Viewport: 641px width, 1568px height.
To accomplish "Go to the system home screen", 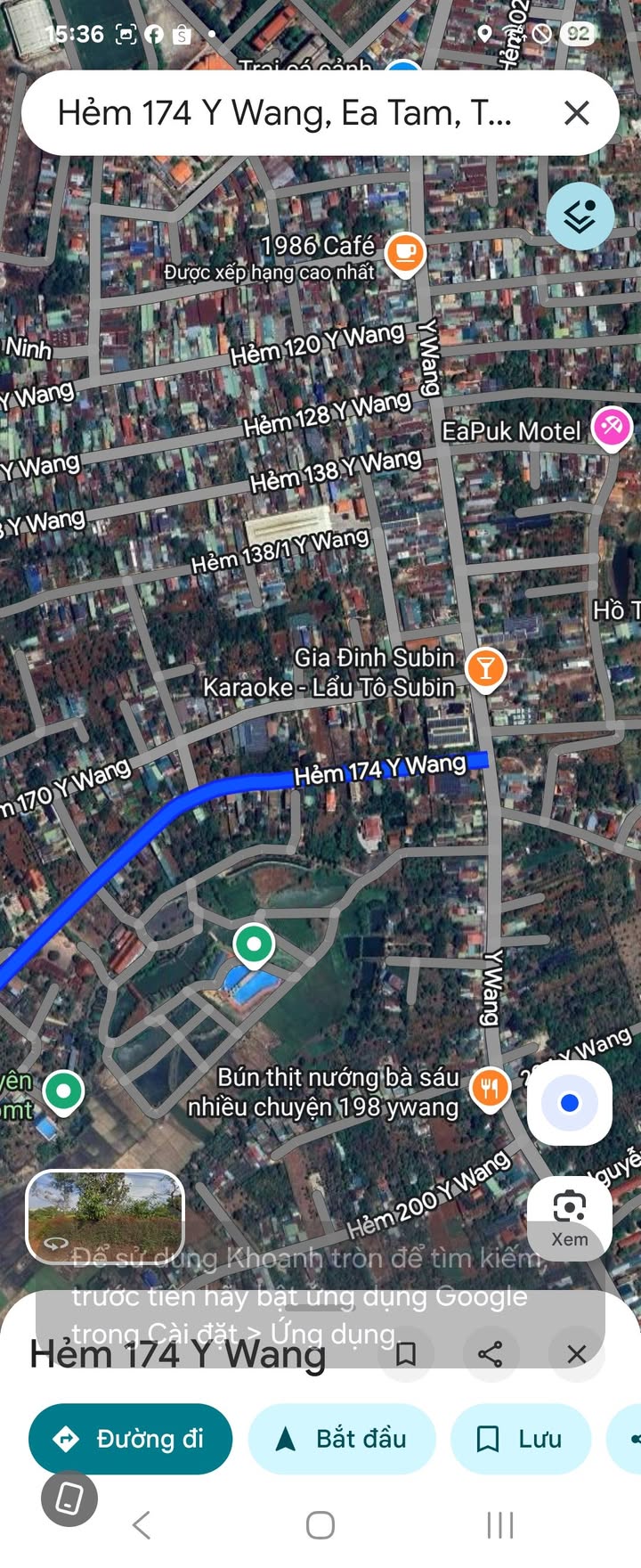I will 320,1525.
